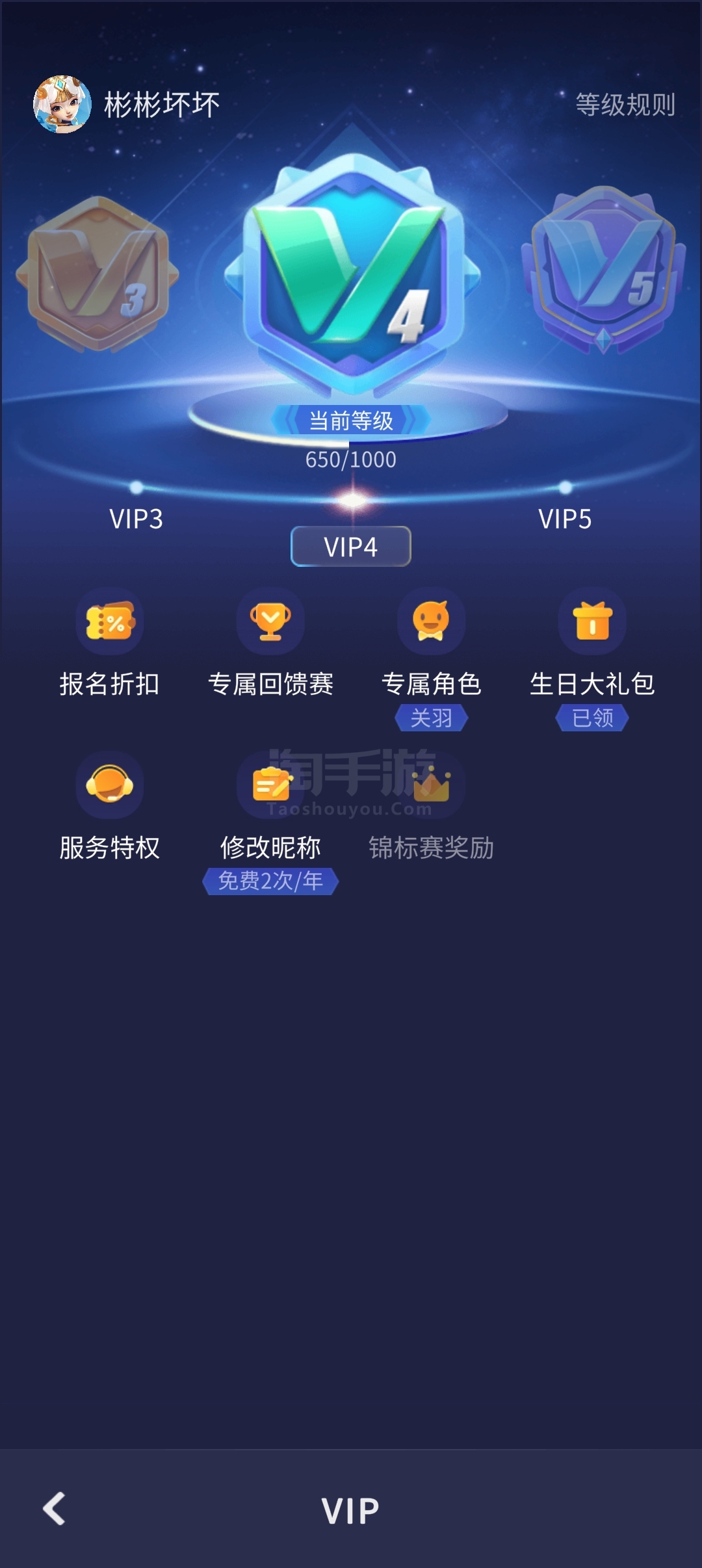Tap the VIP5 level marker
This screenshot has height=1568, width=702.
coord(565,518)
